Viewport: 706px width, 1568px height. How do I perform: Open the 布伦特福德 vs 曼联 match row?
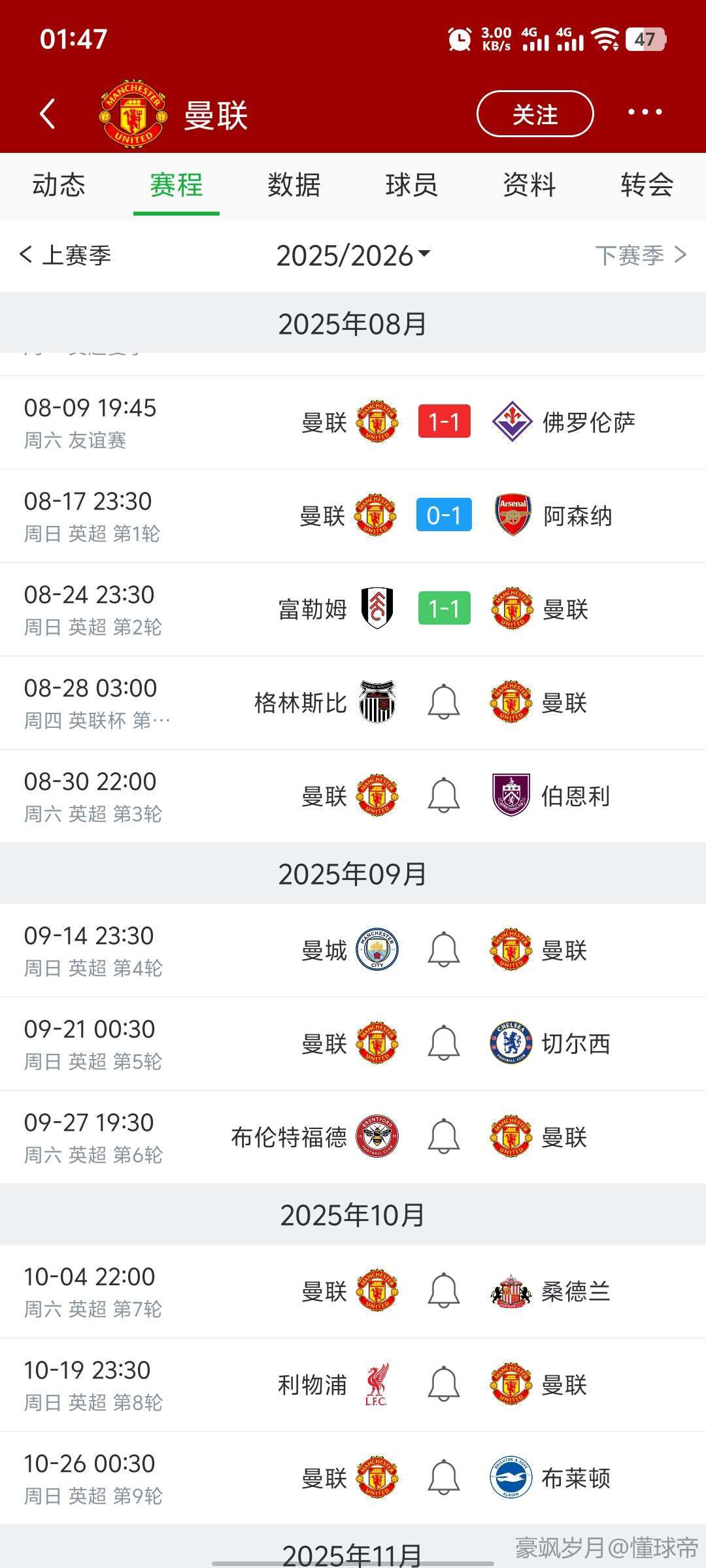coord(353,1137)
